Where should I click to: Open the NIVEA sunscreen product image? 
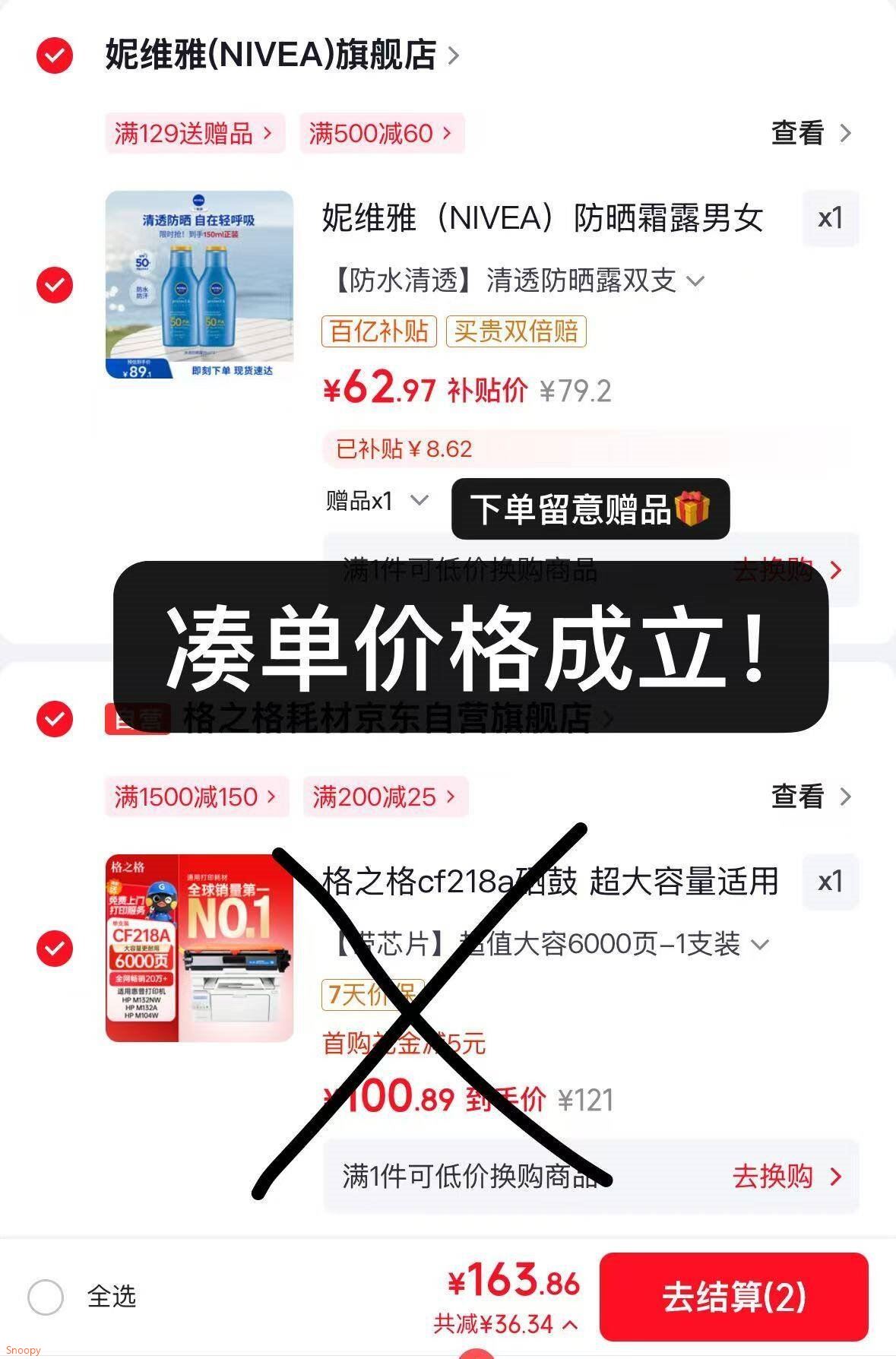coord(199,284)
